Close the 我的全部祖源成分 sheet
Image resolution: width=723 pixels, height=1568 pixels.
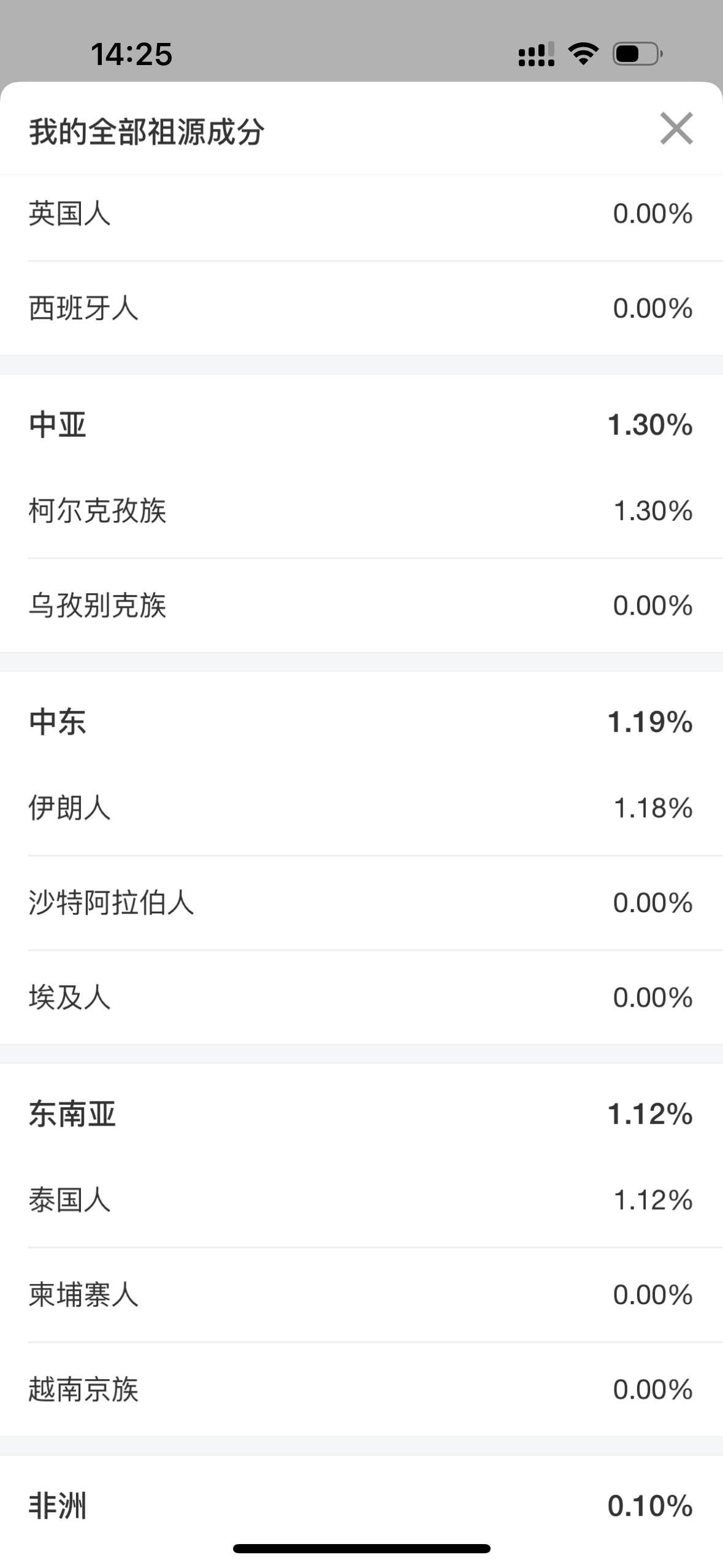(x=676, y=129)
